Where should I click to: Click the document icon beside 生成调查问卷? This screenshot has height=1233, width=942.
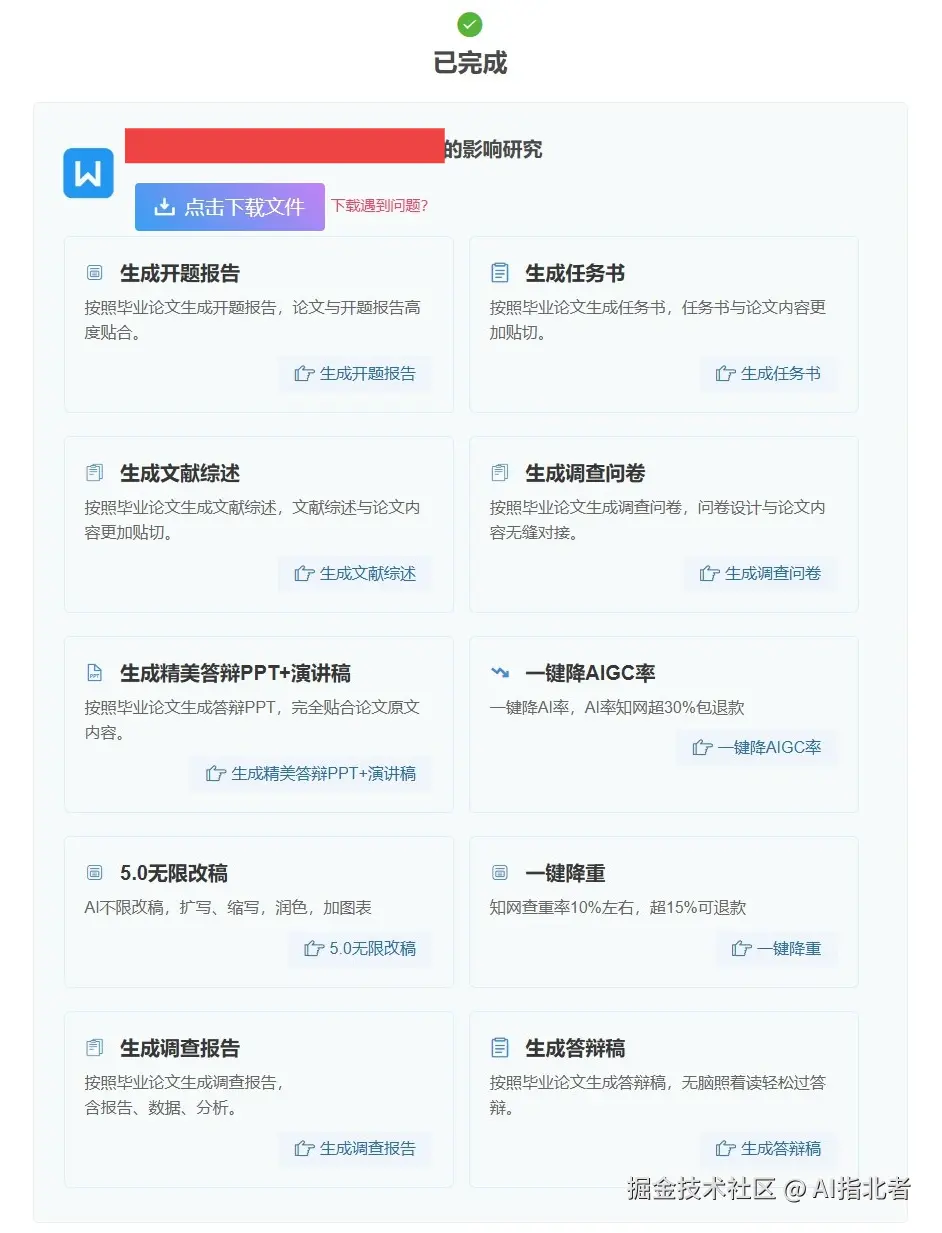[500, 470]
